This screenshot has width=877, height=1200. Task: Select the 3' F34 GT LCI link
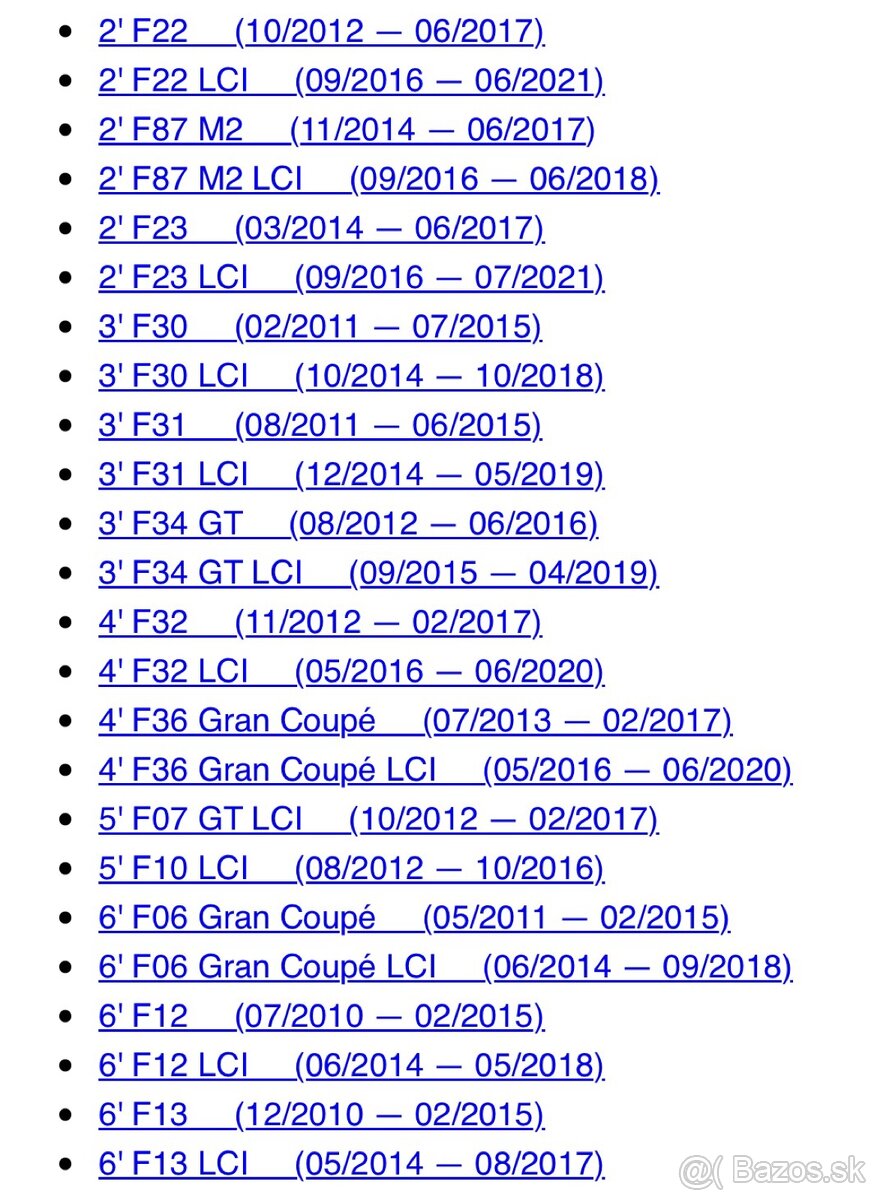tap(378, 574)
